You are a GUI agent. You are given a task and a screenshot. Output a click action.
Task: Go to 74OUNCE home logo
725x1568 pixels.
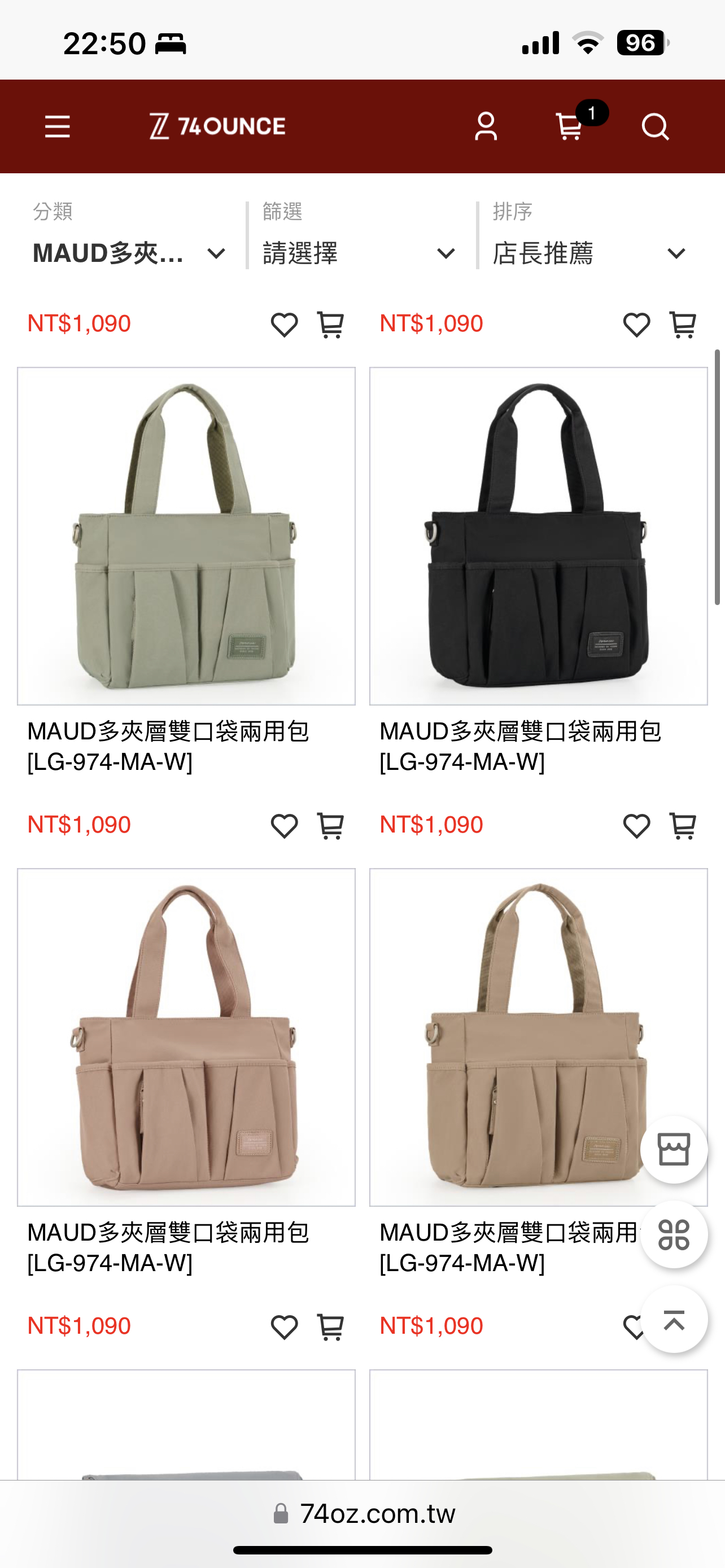[x=217, y=126]
